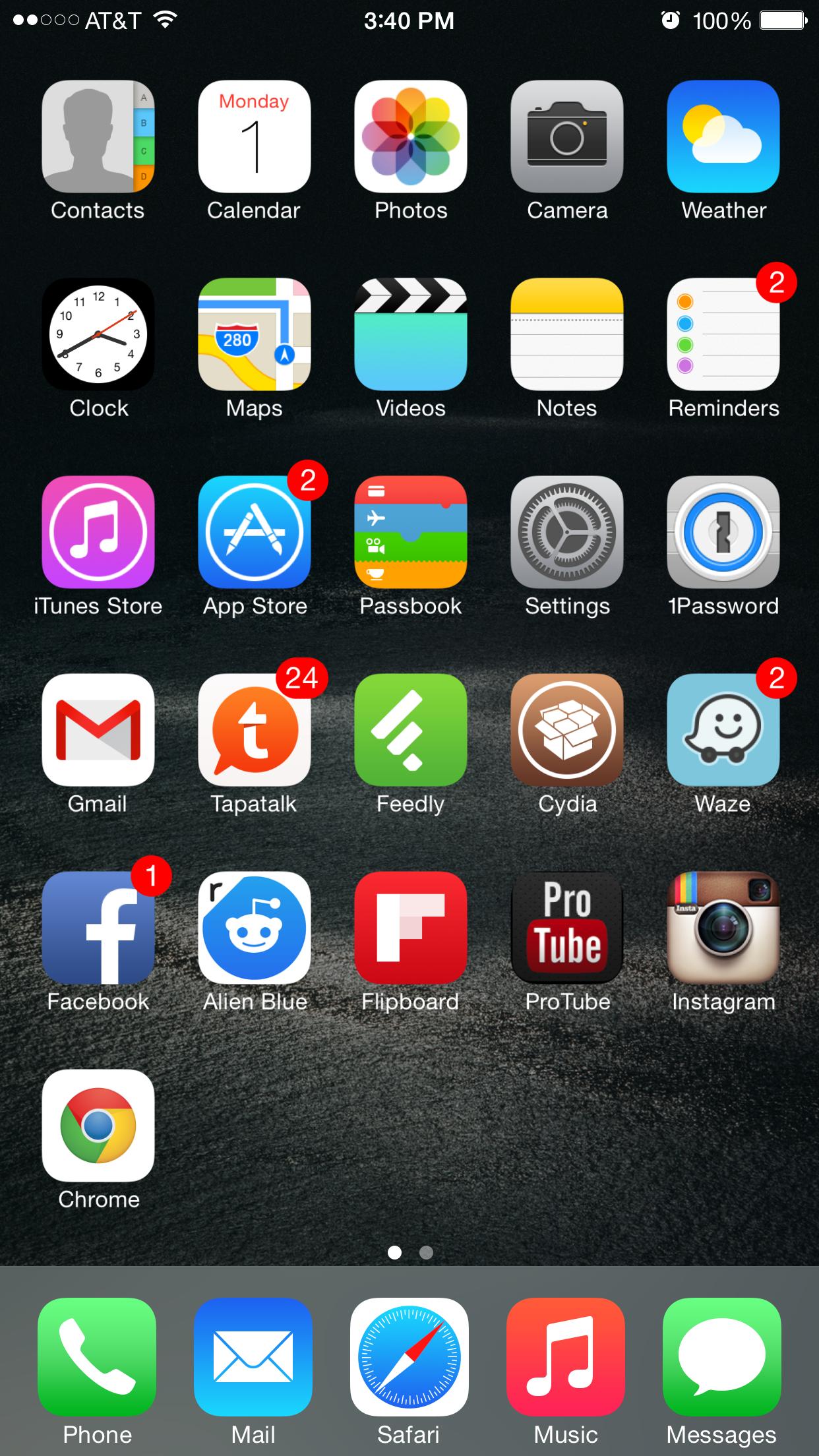The width and height of the screenshot is (819, 1456).
Task: Open Messages in the dock
Action: (722, 1357)
